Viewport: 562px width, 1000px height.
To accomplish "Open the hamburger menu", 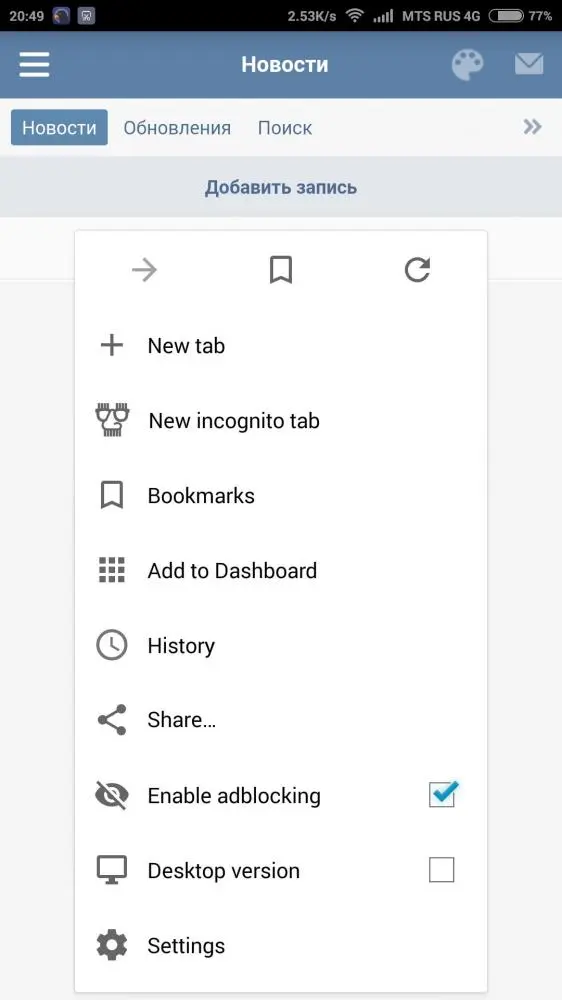I will 34,64.
